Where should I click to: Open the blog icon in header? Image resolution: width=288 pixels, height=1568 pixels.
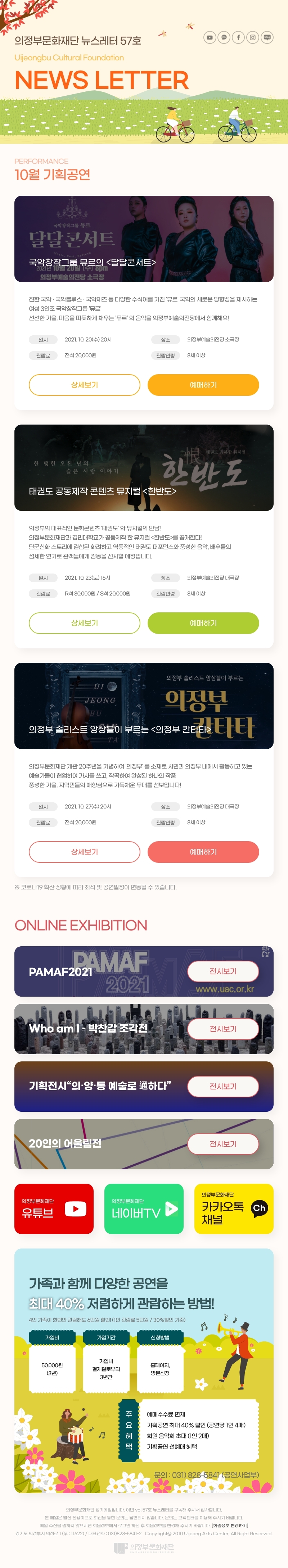pyautogui.click(x=267, y=38)
